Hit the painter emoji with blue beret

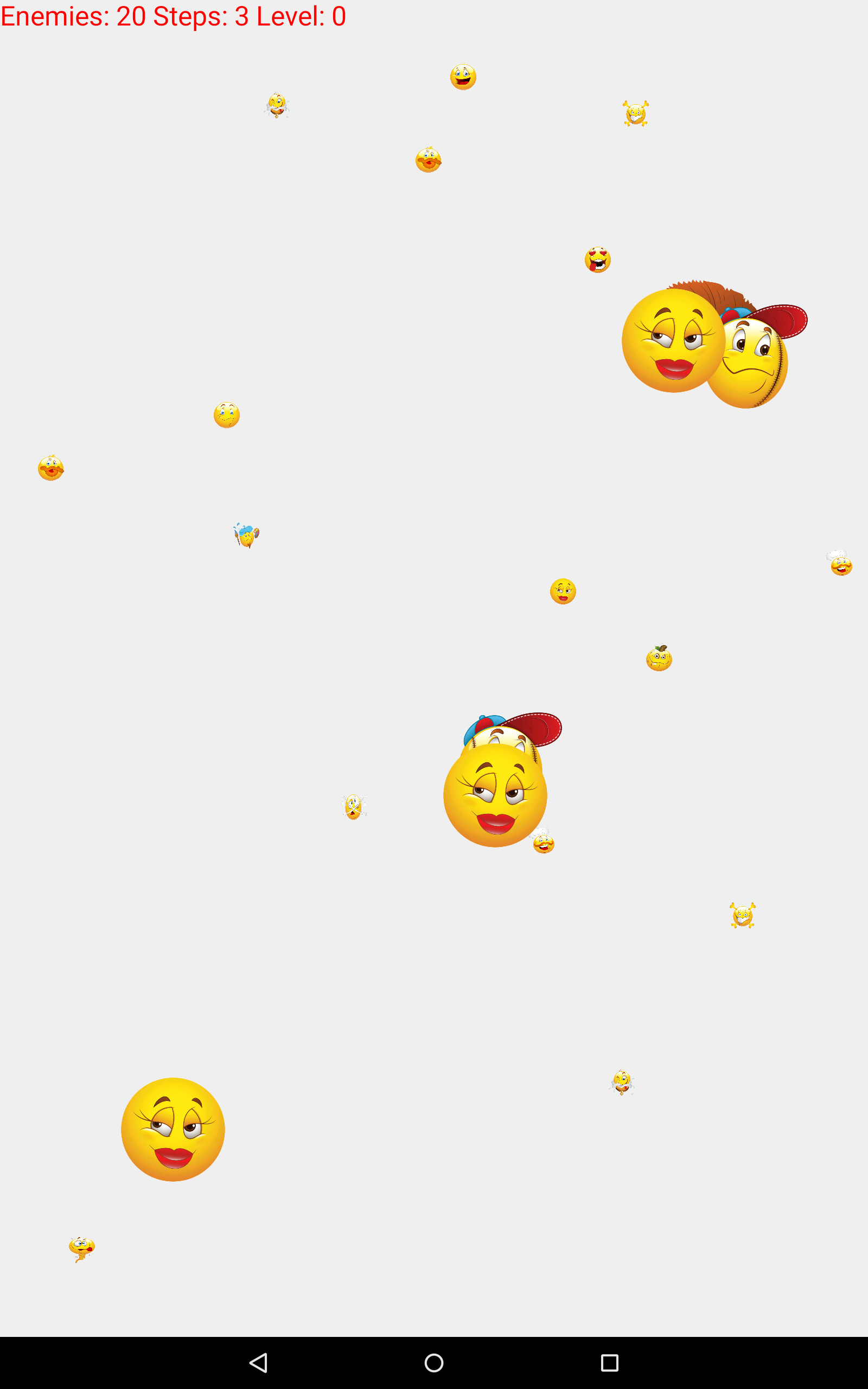click(x=247, y=535)
